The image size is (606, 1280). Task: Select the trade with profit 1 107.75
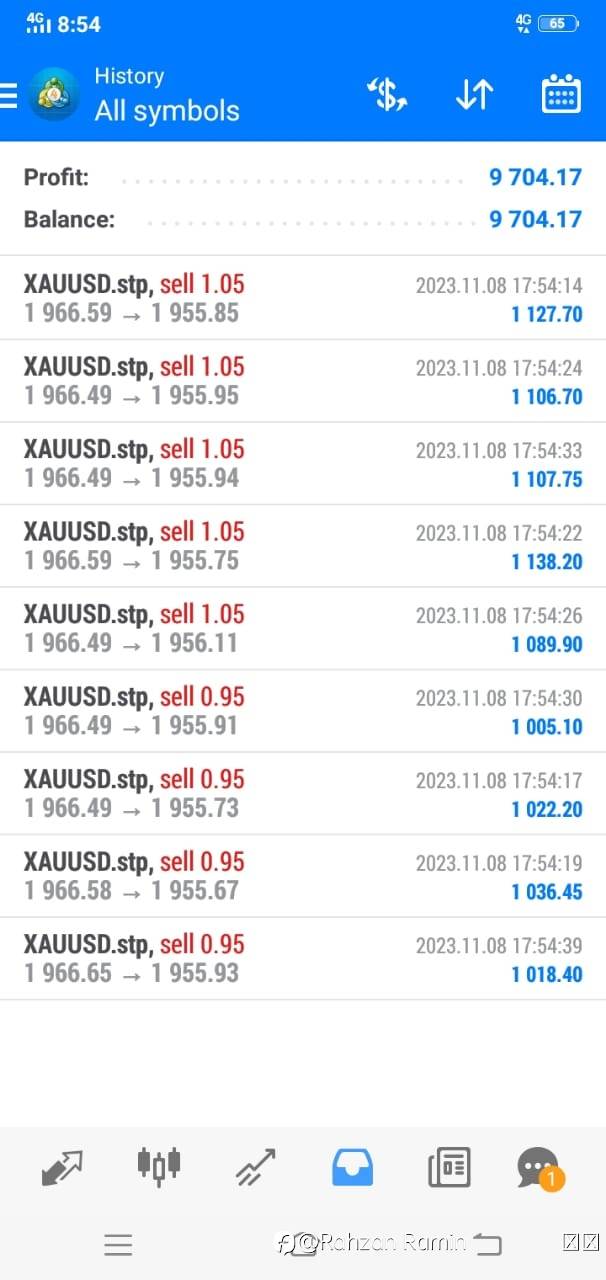(x=303, y=464)
